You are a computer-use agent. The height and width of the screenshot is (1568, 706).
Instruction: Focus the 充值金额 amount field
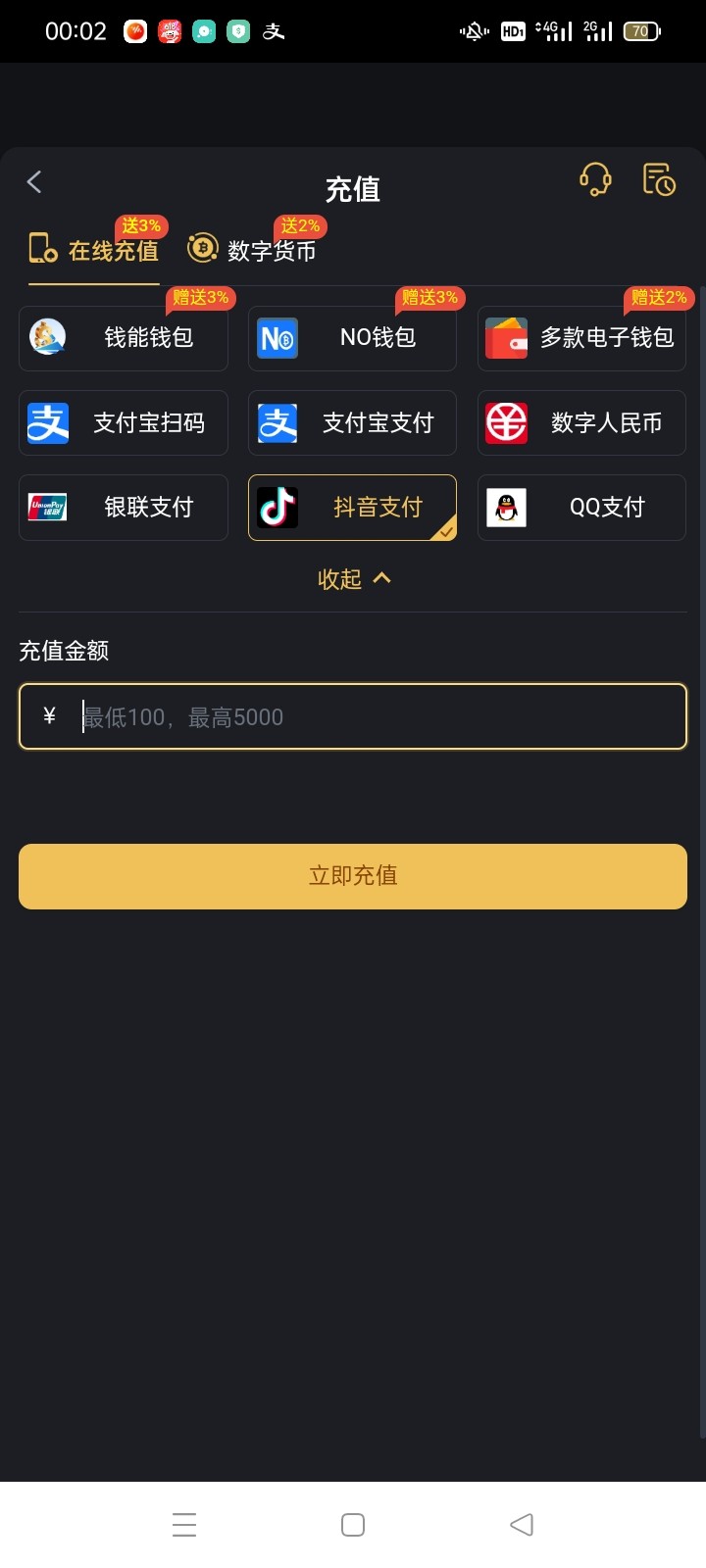coord(353,716)
